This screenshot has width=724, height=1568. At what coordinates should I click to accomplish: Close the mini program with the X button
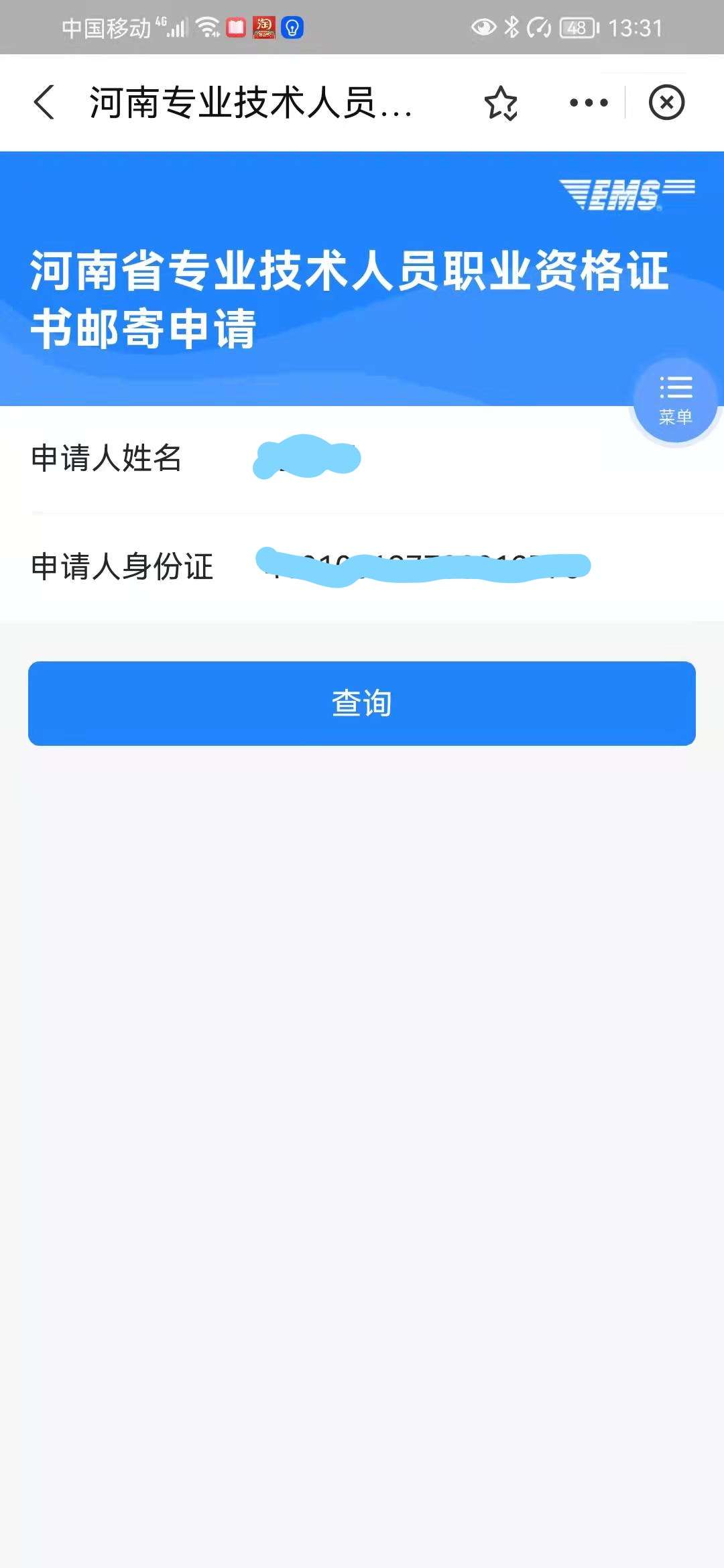[666, 103]
